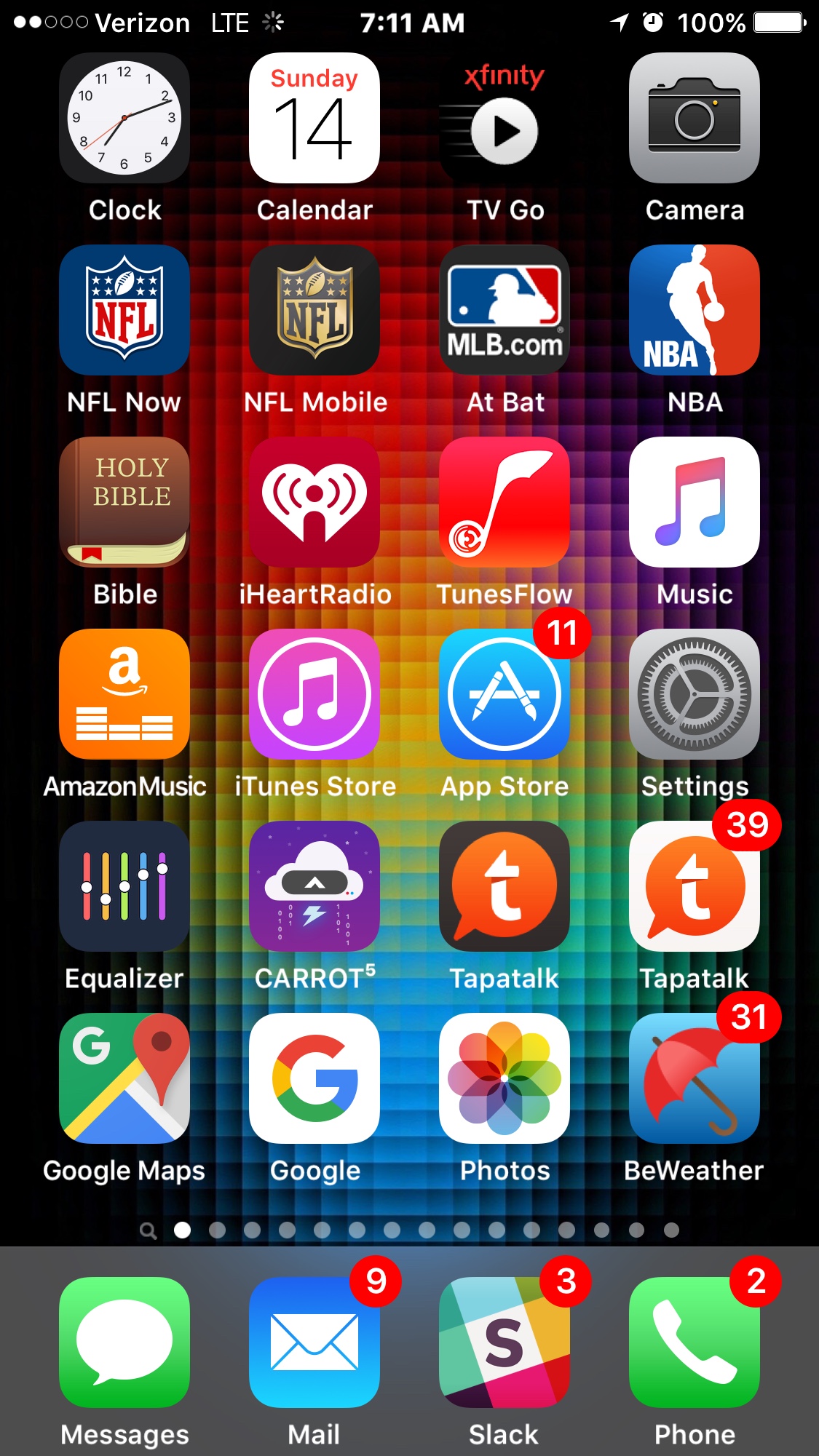Open Tapatalk with 39 notifications

point(695,886)
